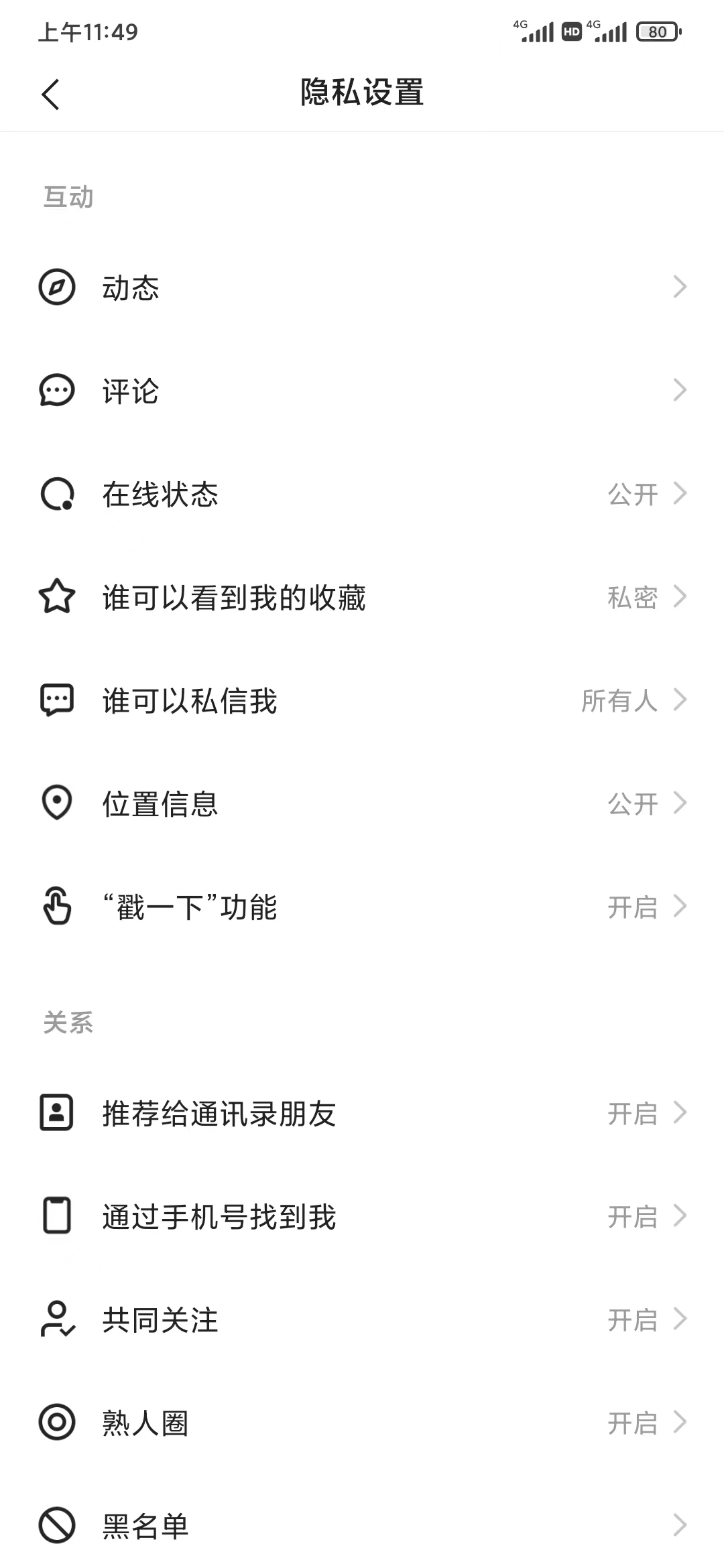Click the blocked circle icon beside 黑名单

tap(58, 1526)
